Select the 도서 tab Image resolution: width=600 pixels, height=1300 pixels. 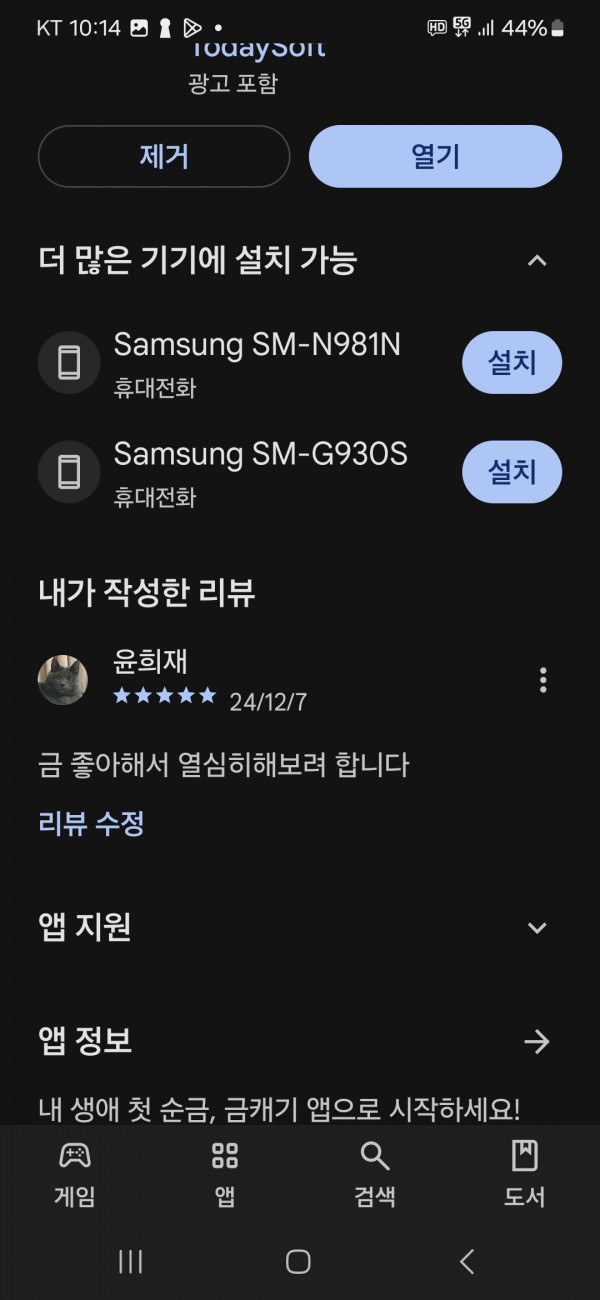coord(524,1175)
